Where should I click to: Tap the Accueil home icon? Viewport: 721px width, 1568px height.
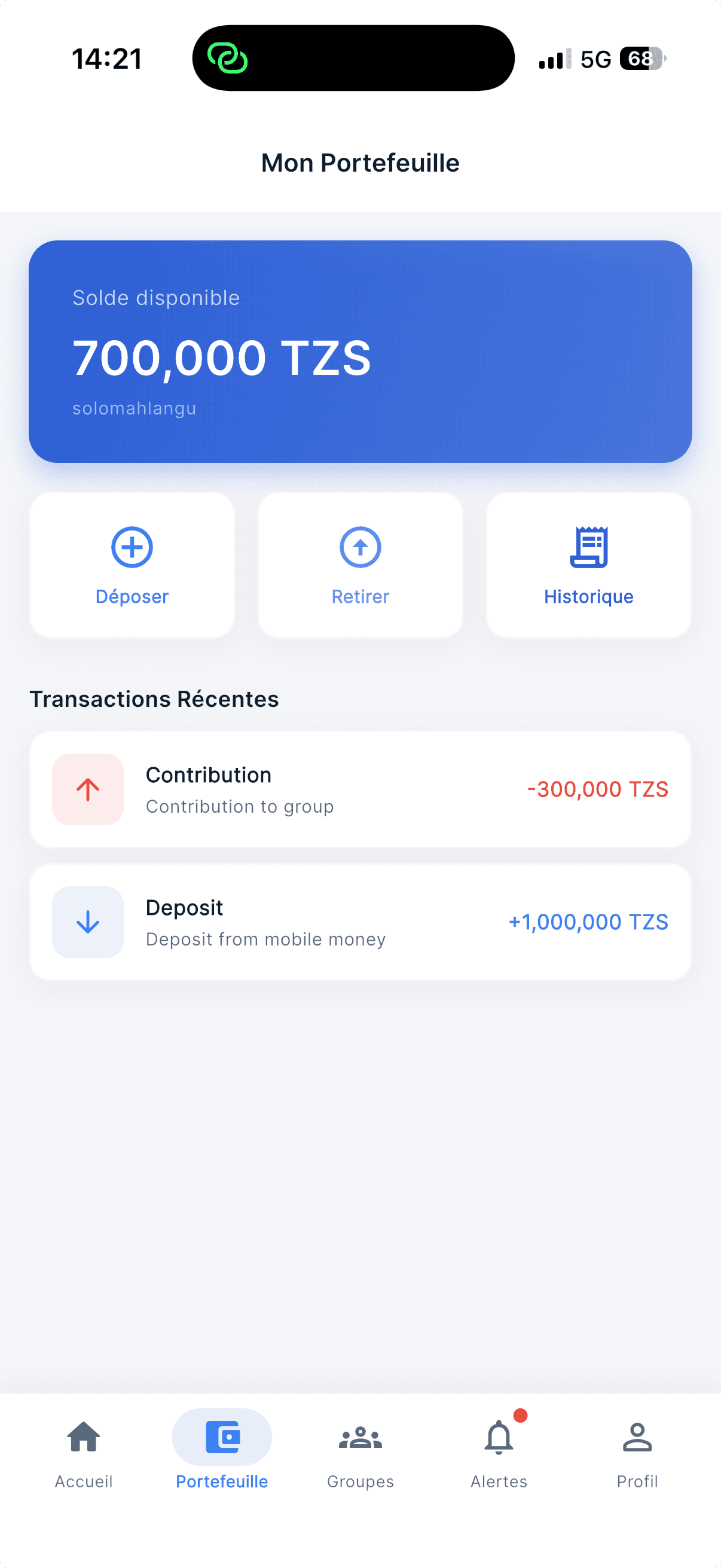pyautogui.click(x=83, y=1436)
